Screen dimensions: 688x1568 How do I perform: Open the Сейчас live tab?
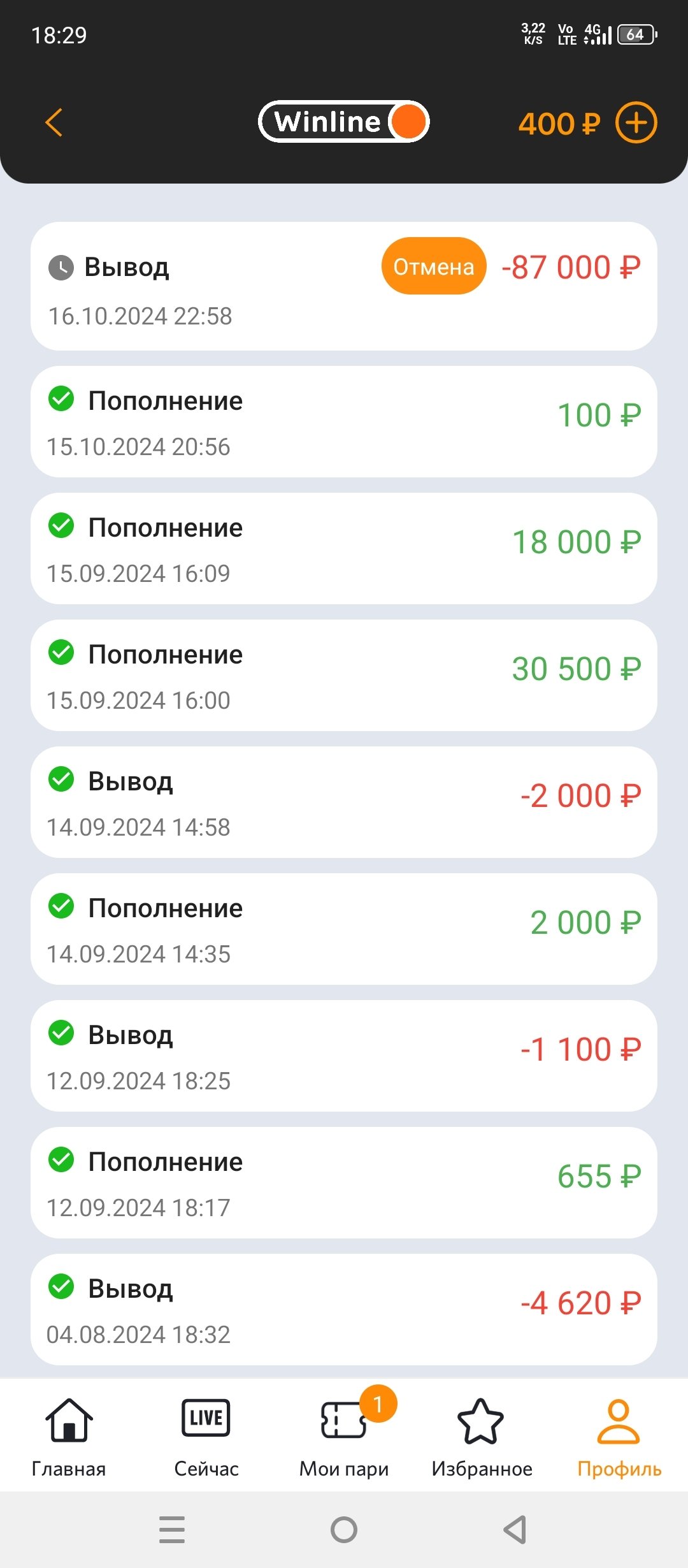tap(206, 1438)
